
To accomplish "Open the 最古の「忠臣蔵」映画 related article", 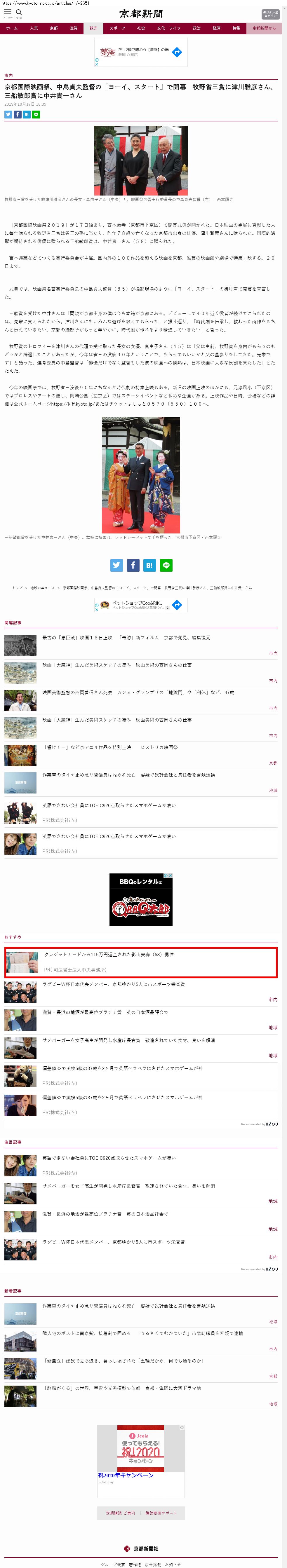I will point(126,638).
